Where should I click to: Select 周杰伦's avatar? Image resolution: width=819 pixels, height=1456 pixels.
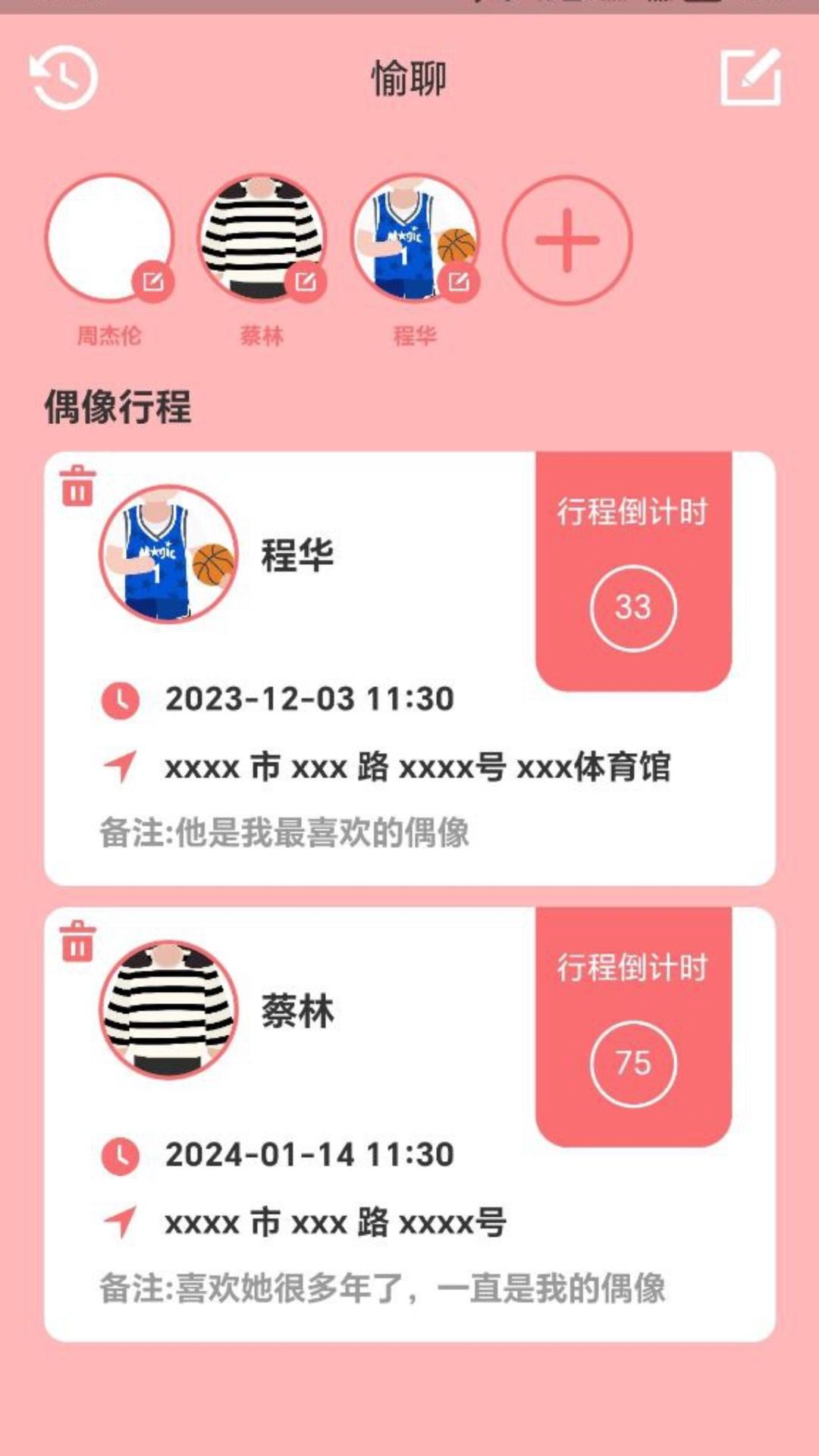[x=109, y=239]
